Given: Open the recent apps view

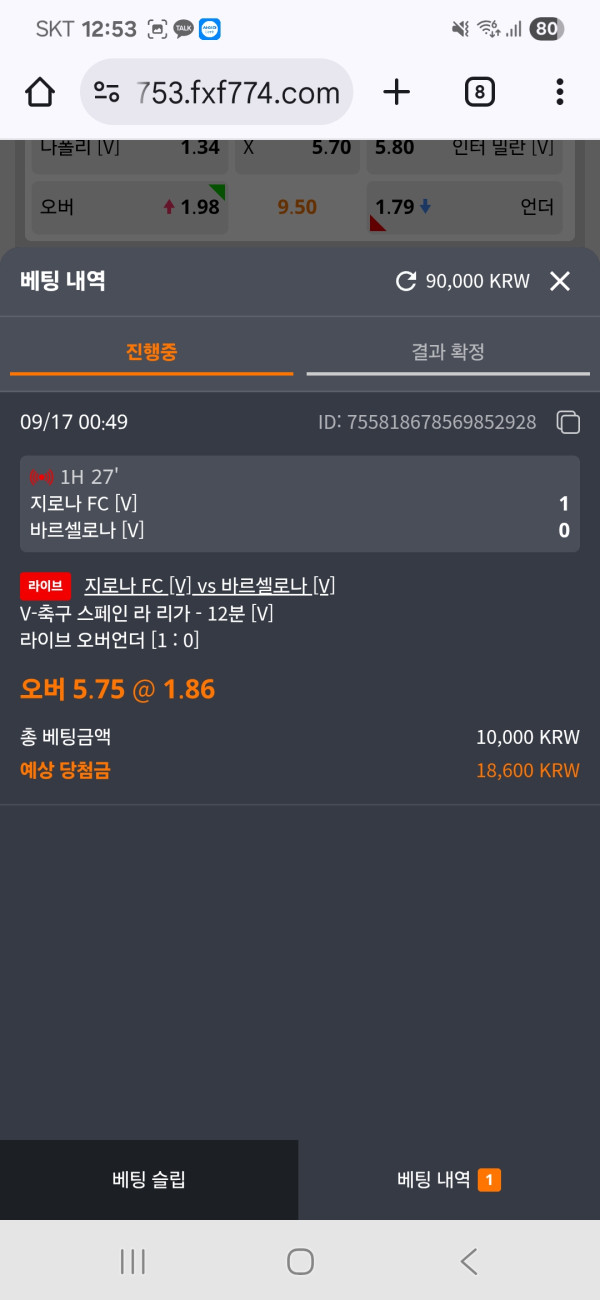Looking at the screenshot, I should pos(133,1261).
